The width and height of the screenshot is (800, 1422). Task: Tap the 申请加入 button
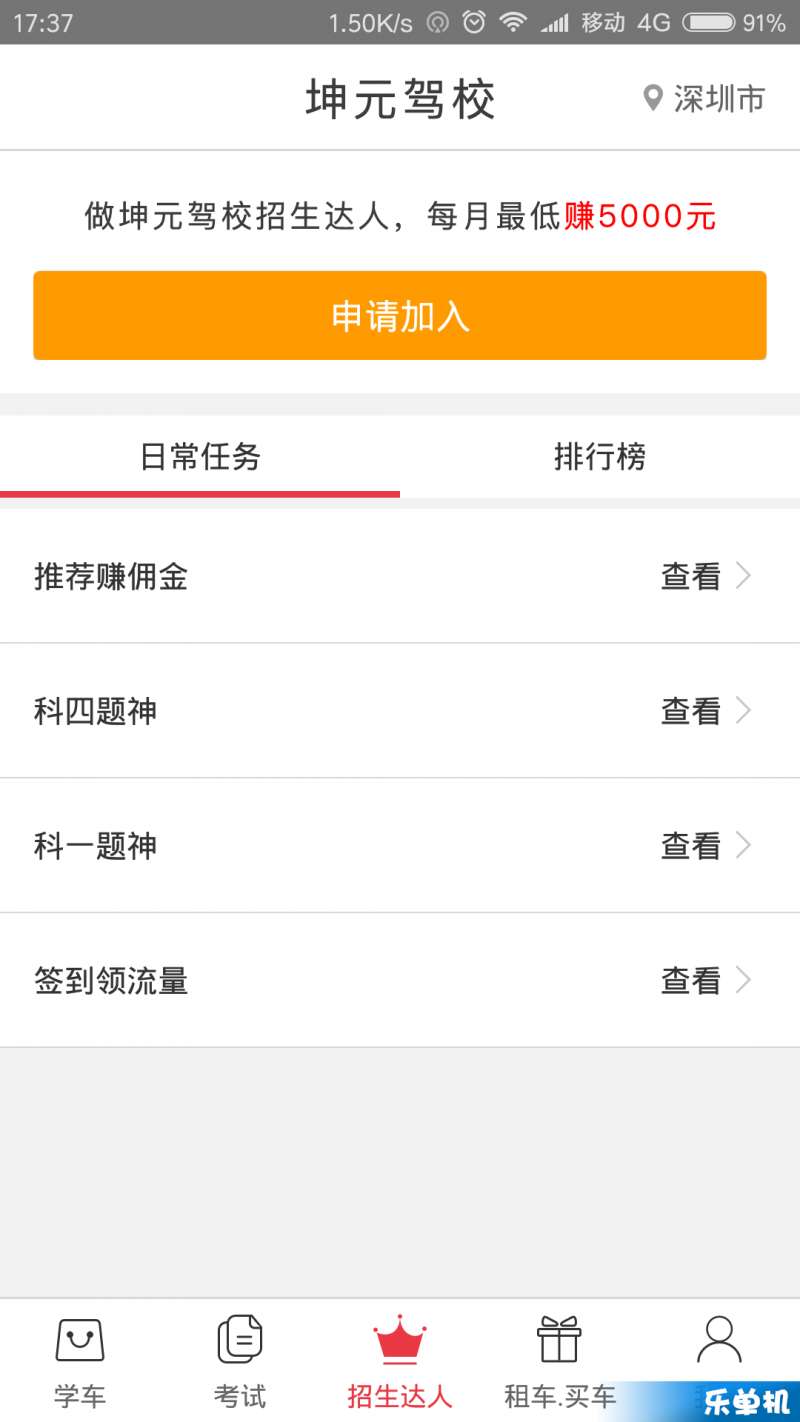pos(400,315)
